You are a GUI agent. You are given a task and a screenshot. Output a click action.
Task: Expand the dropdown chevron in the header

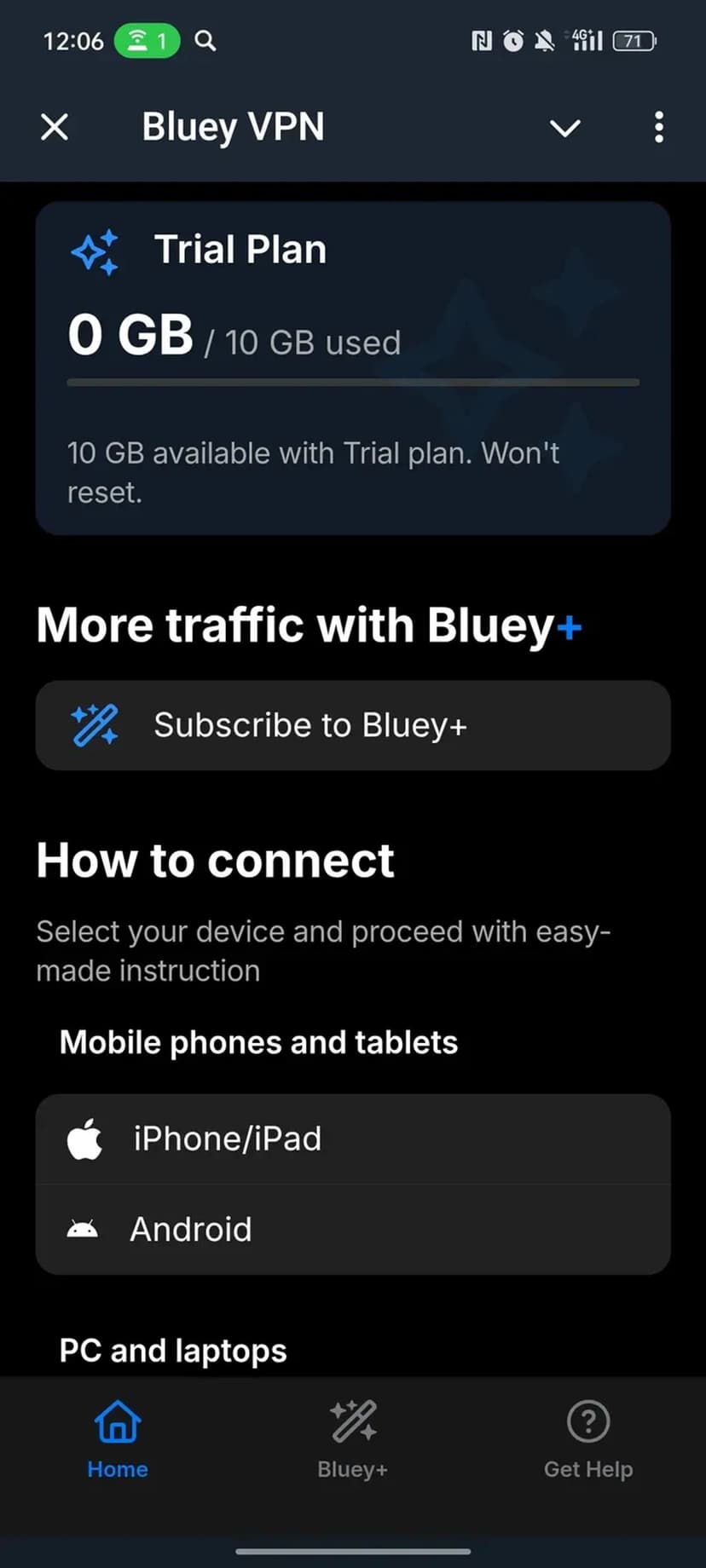[x=564, y=128]
